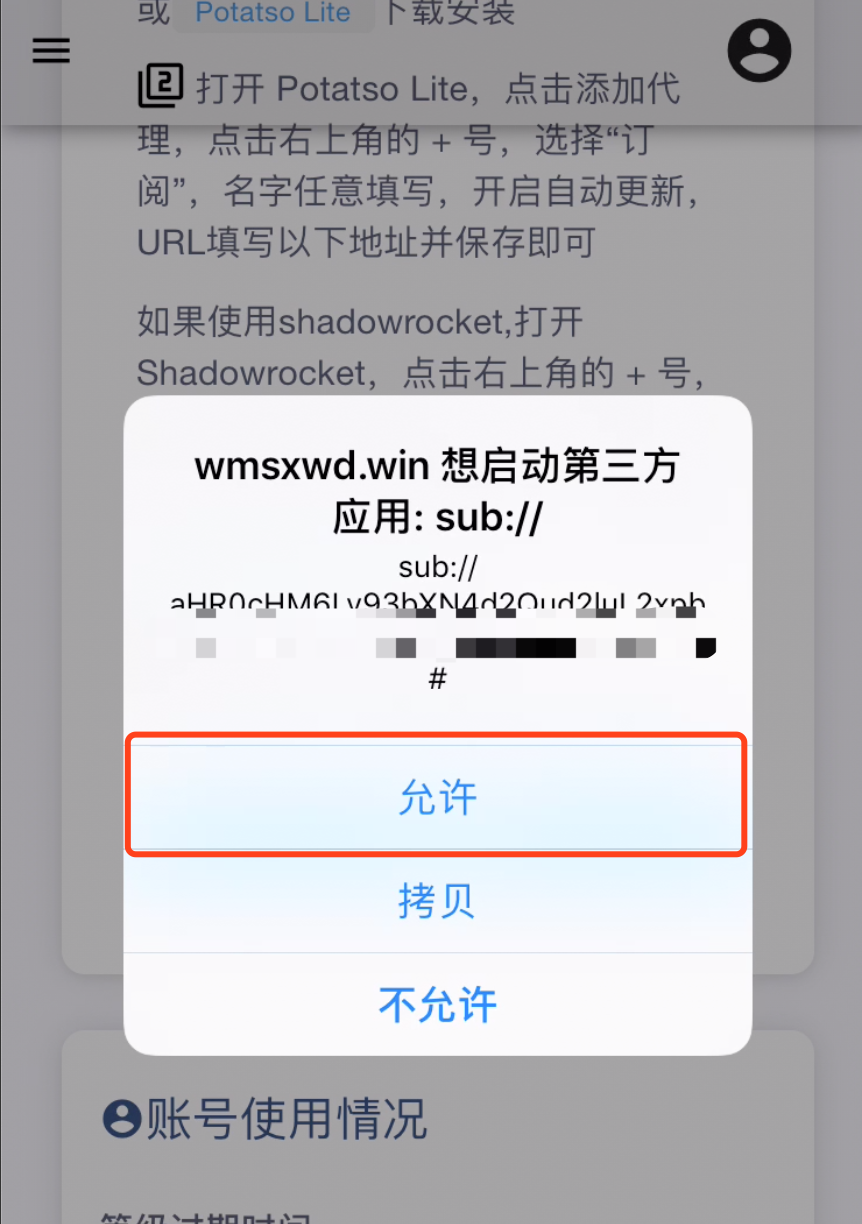The image size is (862, 1224).
Task: Select 不允许 to deny the launch
Action: point(437,1004)
